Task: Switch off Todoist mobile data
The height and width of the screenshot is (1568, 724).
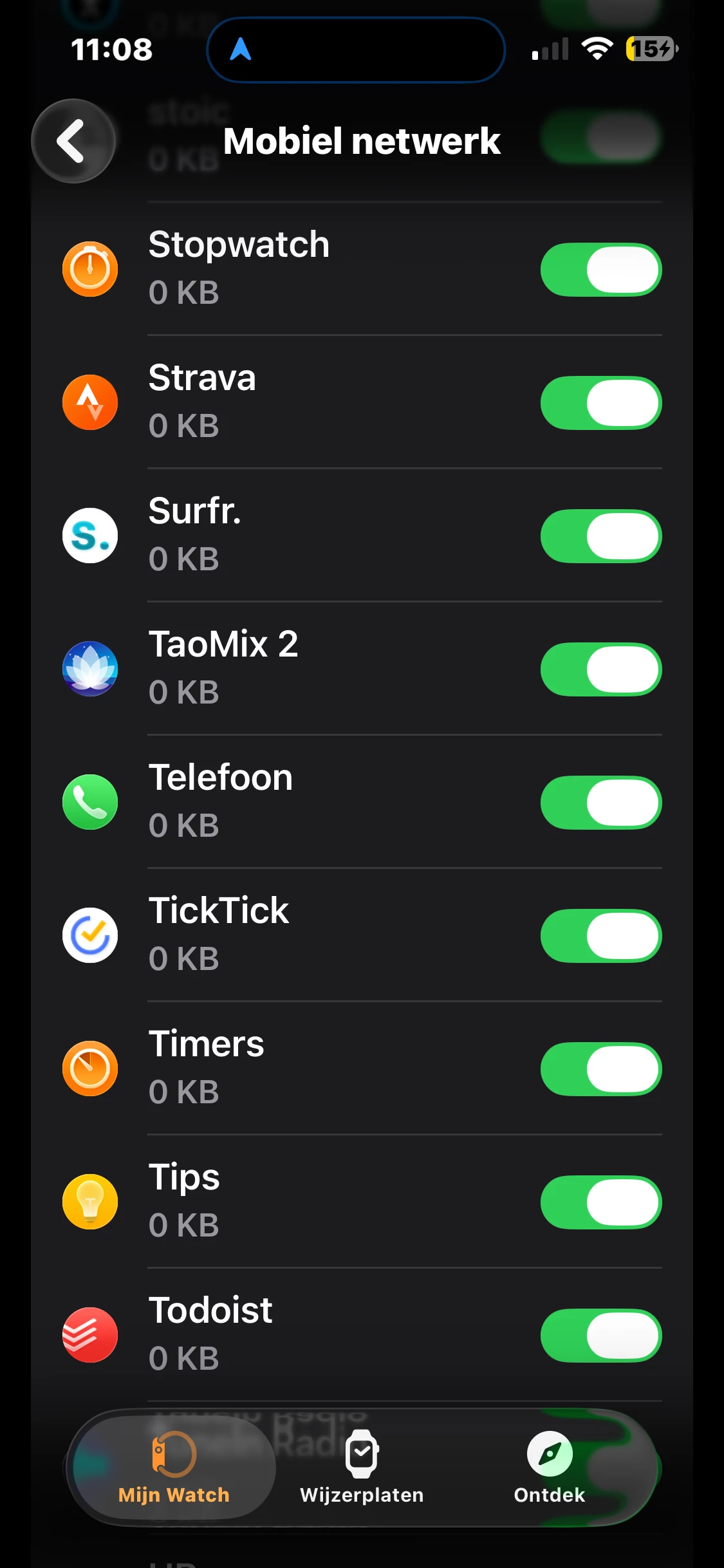Action: tap(600, 1336)
